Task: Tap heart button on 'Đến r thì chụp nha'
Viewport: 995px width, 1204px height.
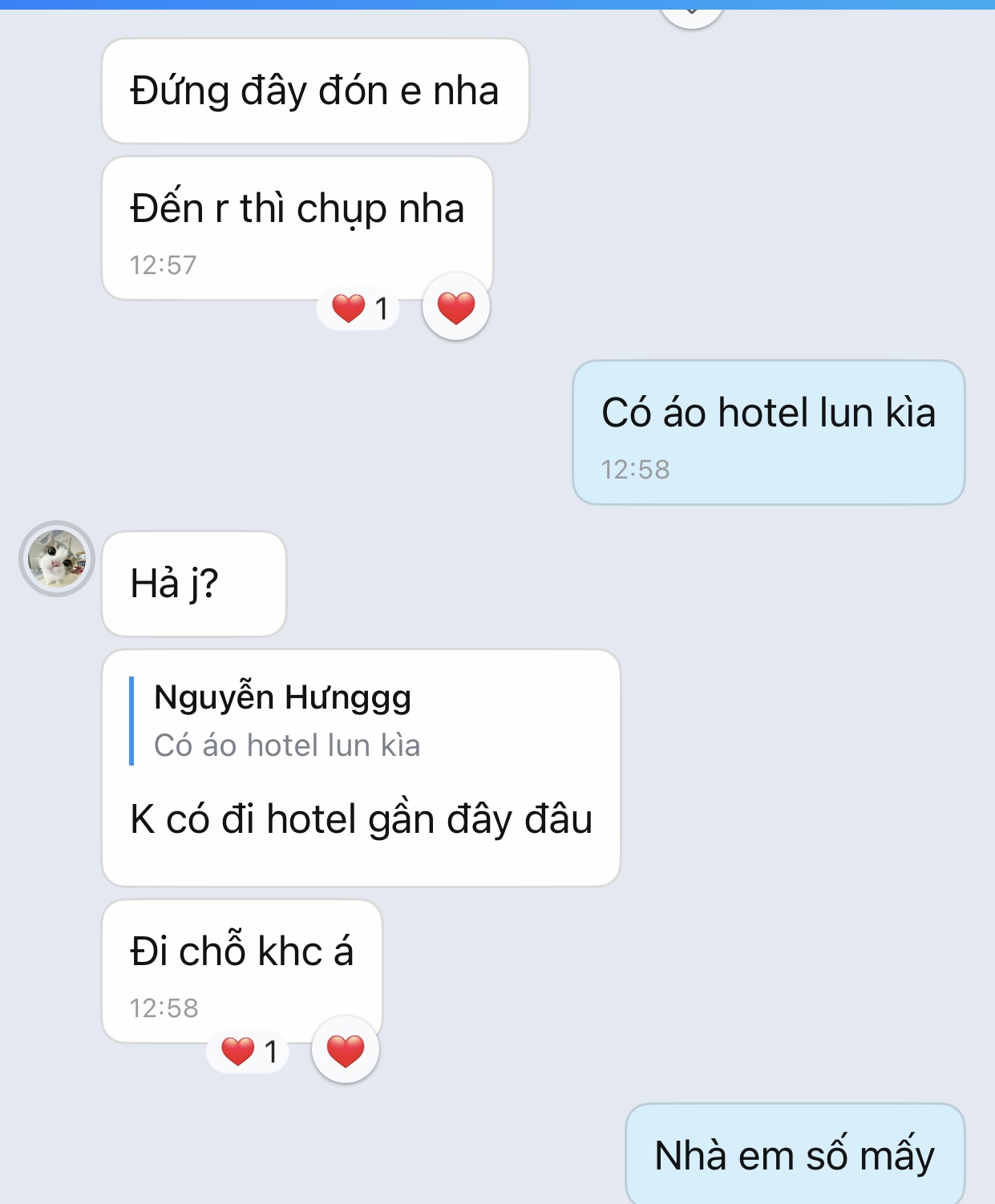Action: pos(456,307)
